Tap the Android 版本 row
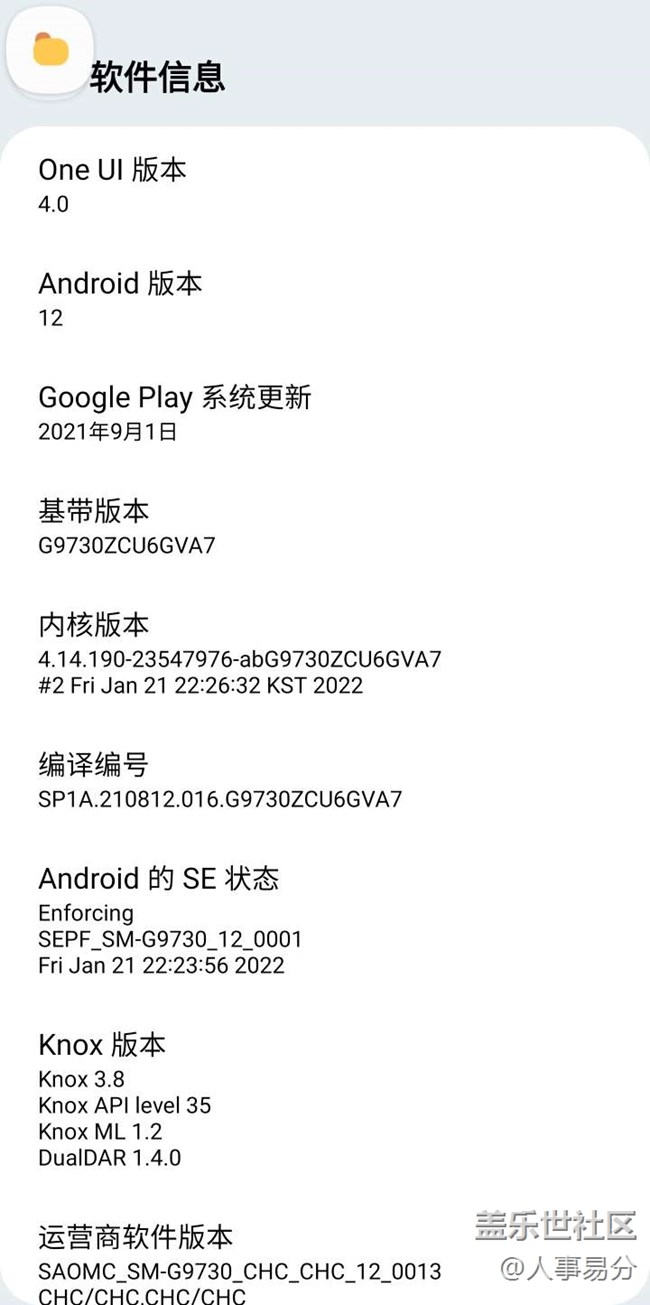 [x=325, y=300]
